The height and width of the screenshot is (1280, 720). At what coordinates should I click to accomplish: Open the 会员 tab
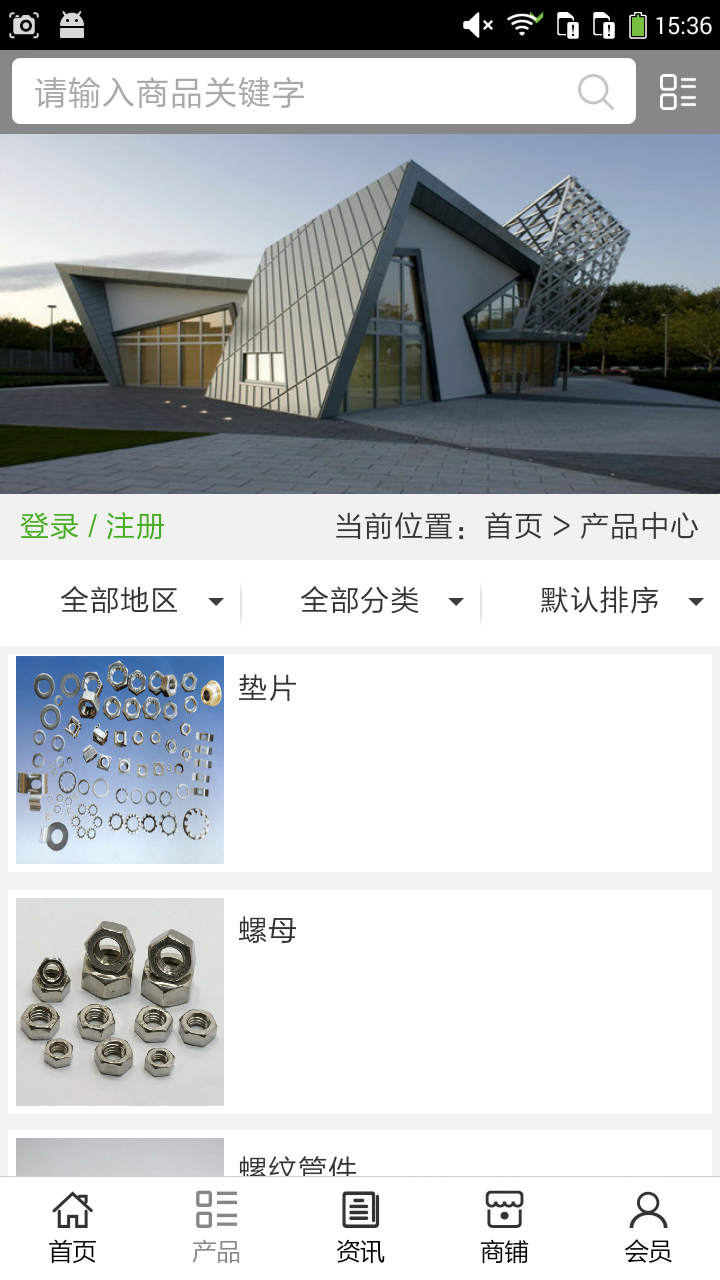648,1227
